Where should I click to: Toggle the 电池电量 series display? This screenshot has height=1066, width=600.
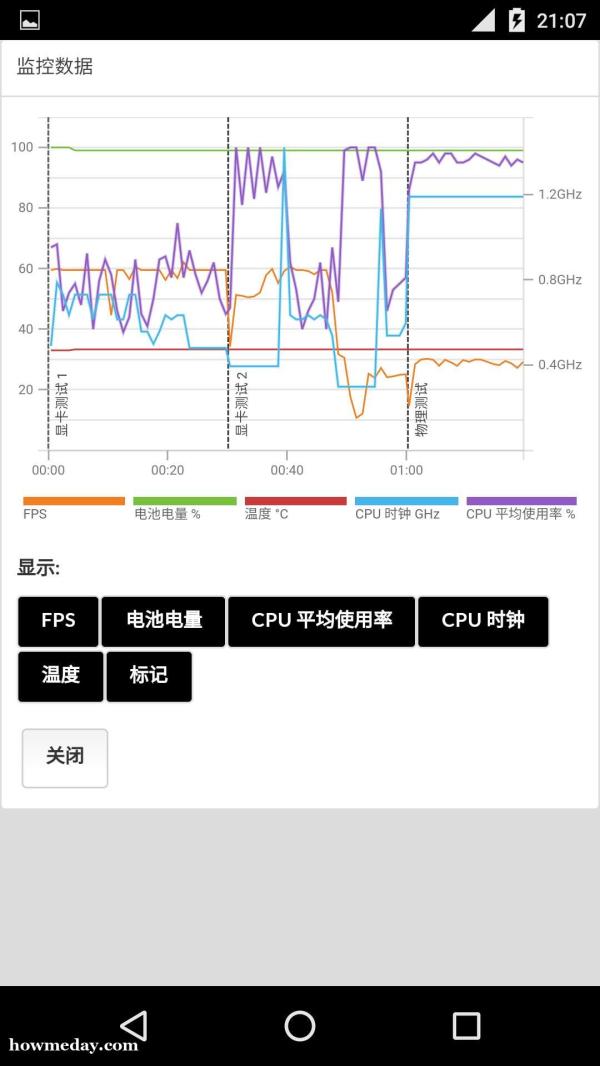point(163,621)
